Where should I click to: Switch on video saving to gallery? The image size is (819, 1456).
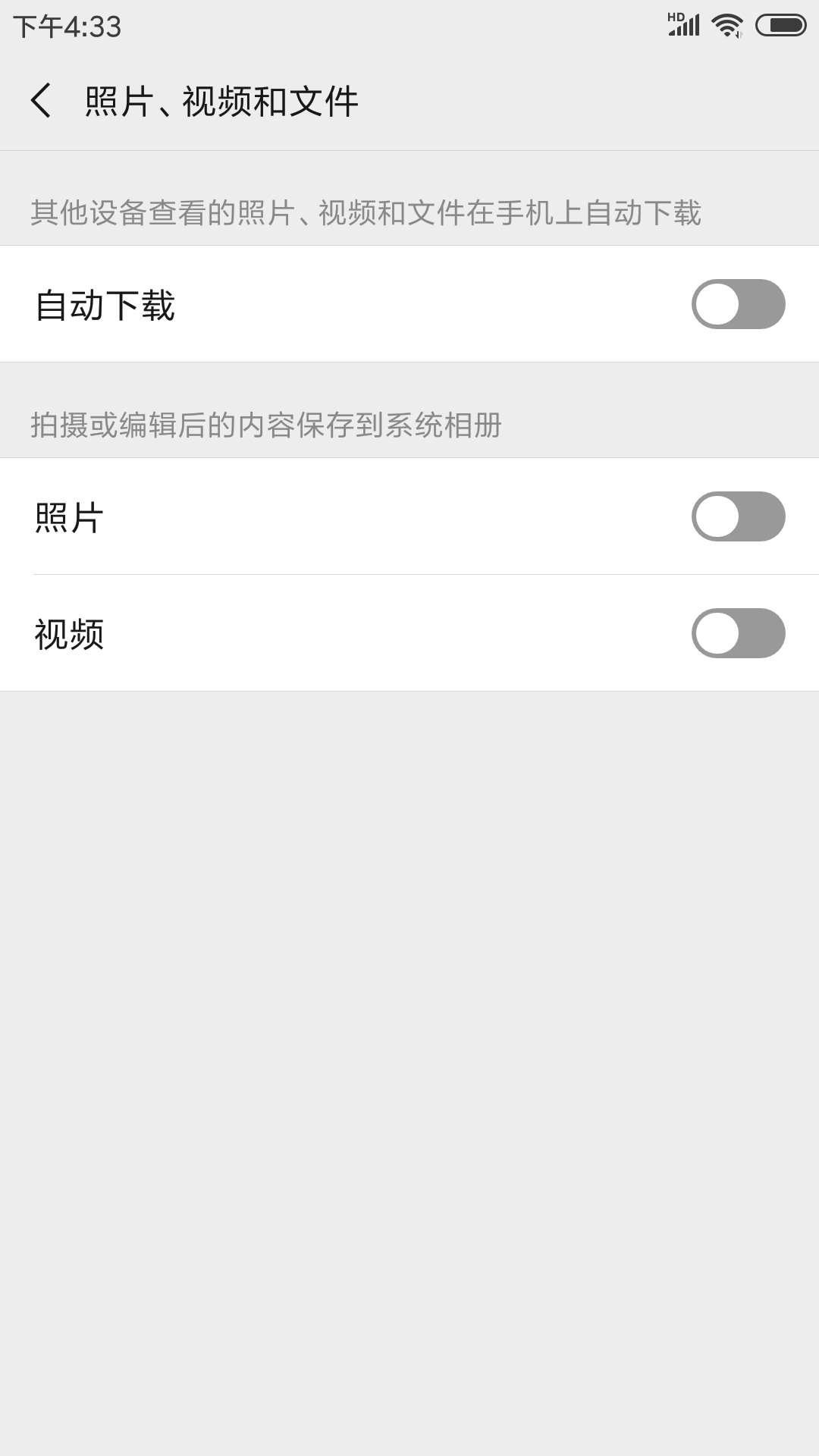pos(739,634)
